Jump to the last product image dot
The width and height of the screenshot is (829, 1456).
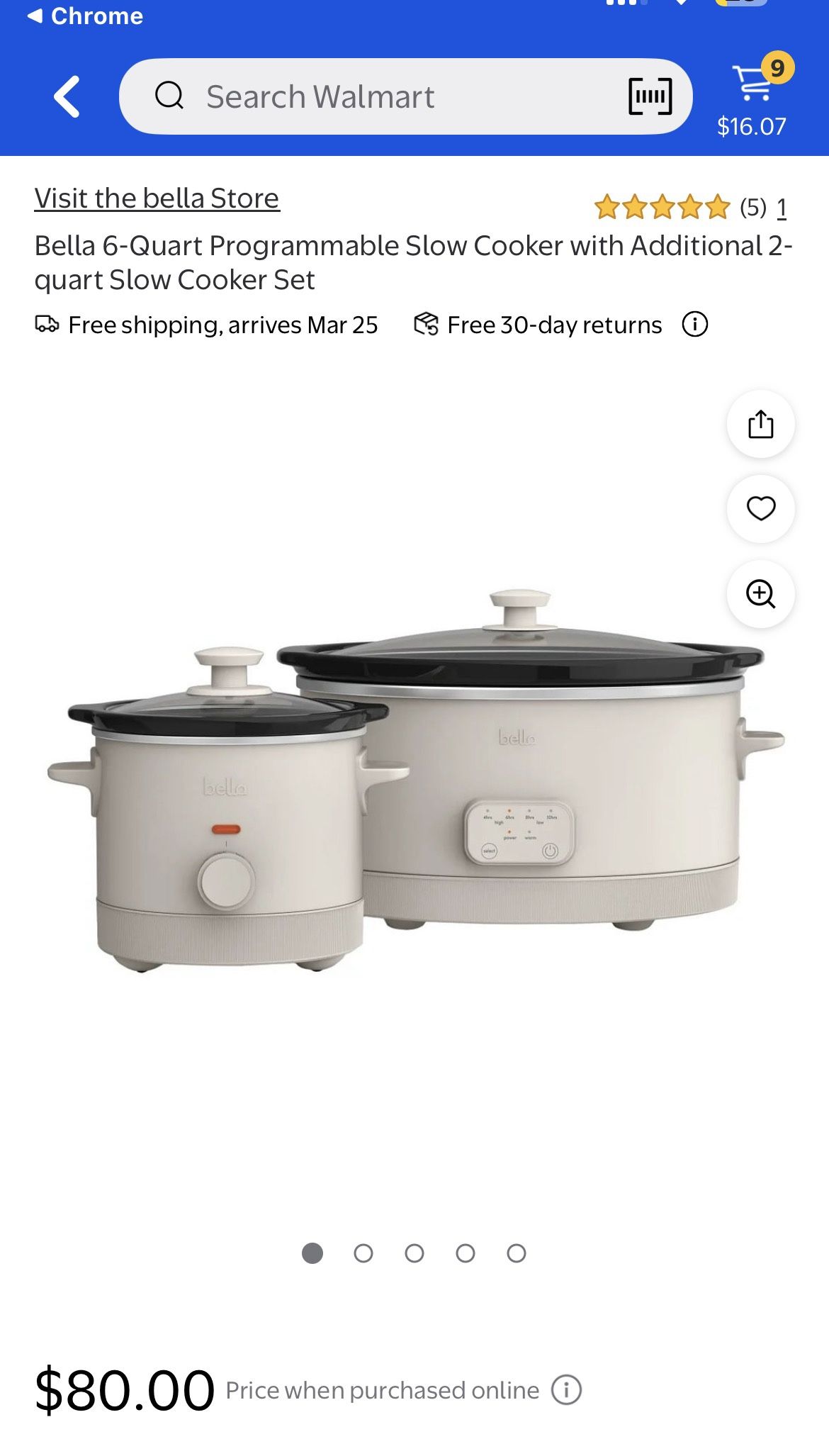click(x=517, y=1253)
